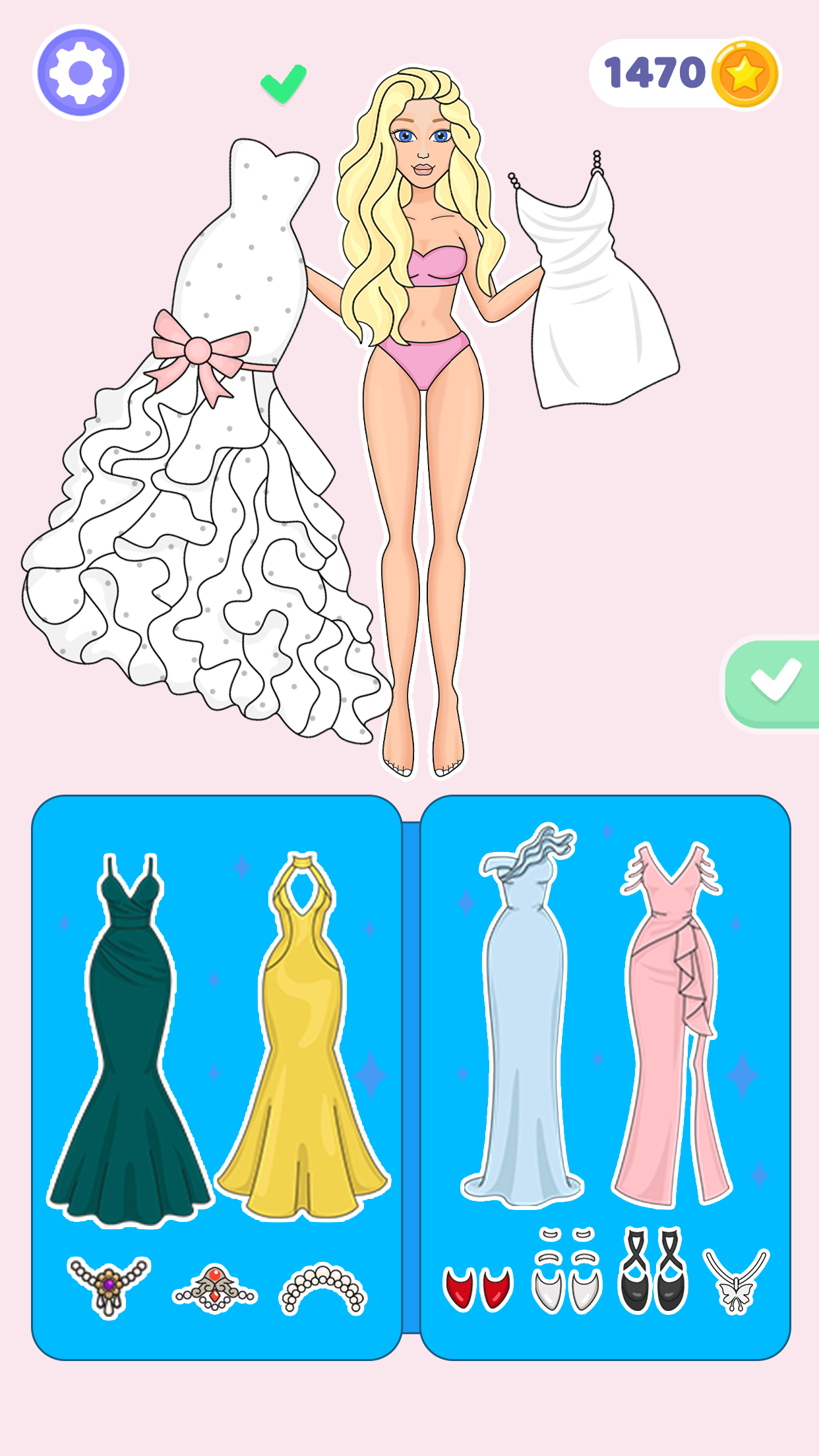Confirm outfit with the green check button

(772, 684)
